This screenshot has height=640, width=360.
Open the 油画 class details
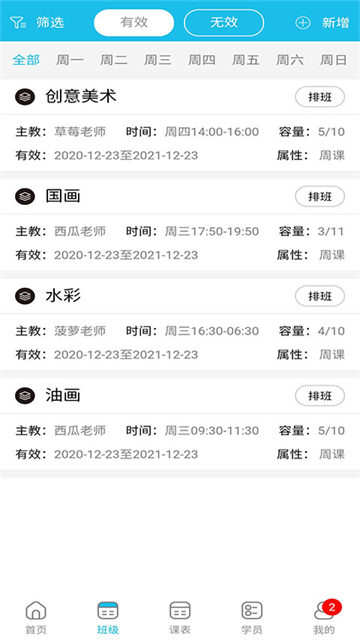coord(180,424)
